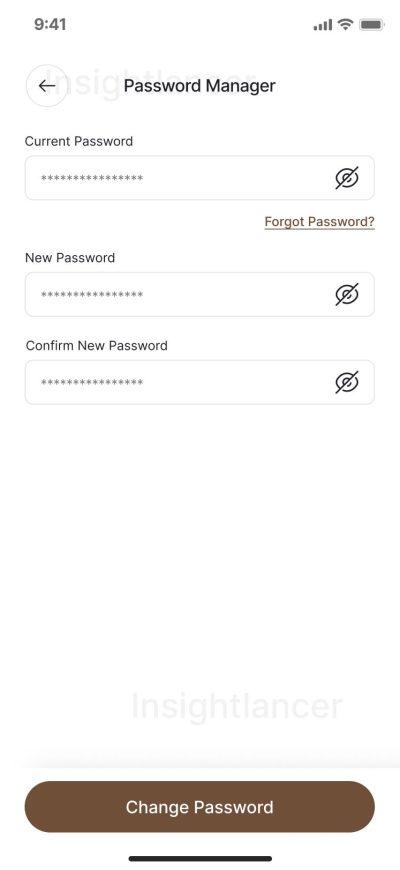Go back using the arrow button
Image resolution: width=400 pixels, height=870 pixels.
[47, 85]
